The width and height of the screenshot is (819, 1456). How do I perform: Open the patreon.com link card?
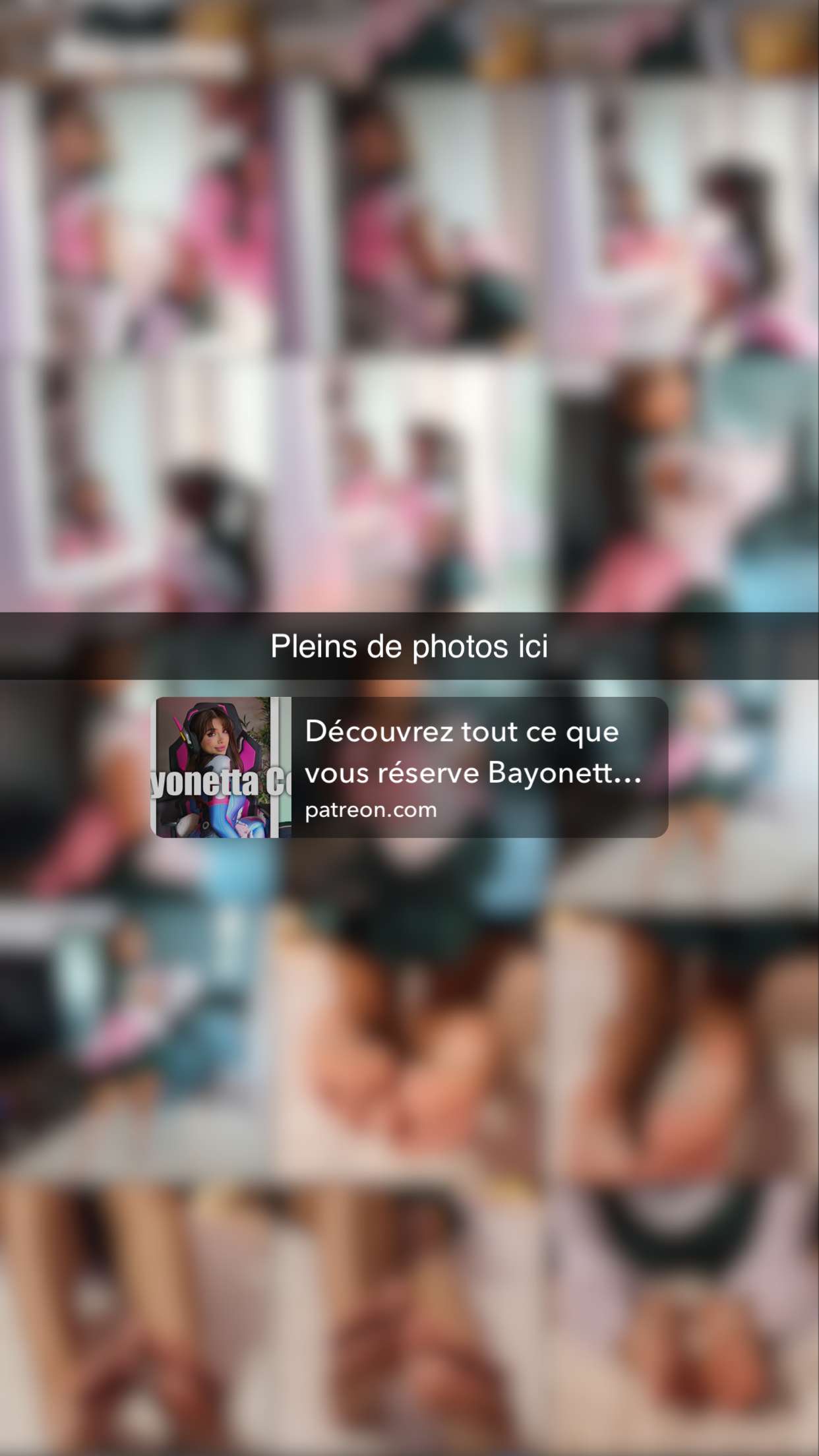click(409, 767)
